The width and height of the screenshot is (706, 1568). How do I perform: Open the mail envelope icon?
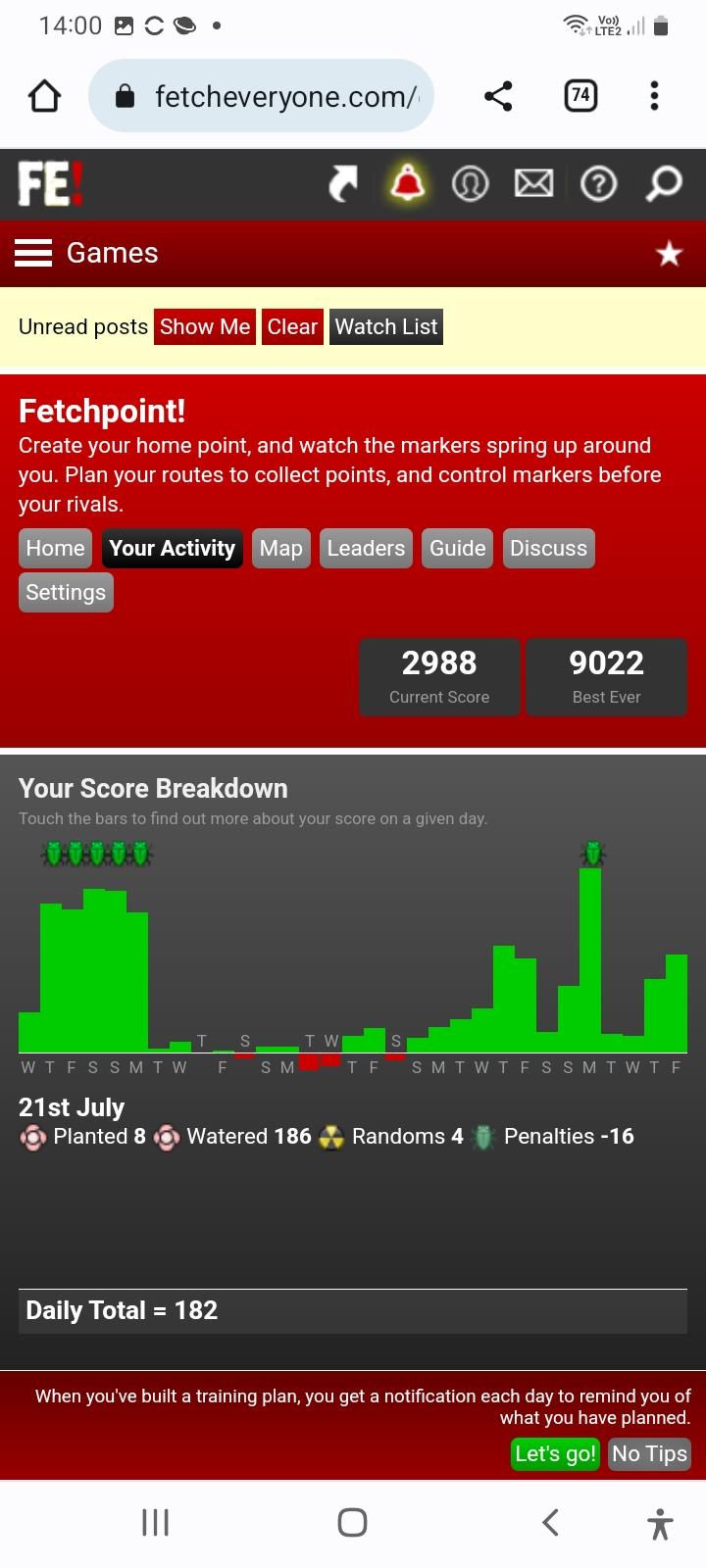pos(534,183)
